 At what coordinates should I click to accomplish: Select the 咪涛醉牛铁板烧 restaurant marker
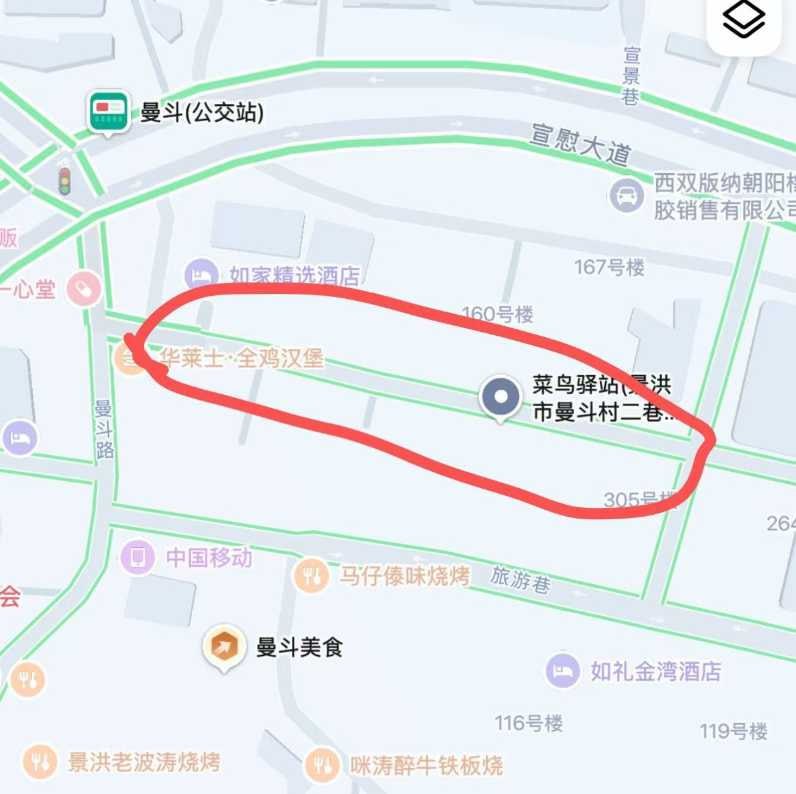coord(322,766)
